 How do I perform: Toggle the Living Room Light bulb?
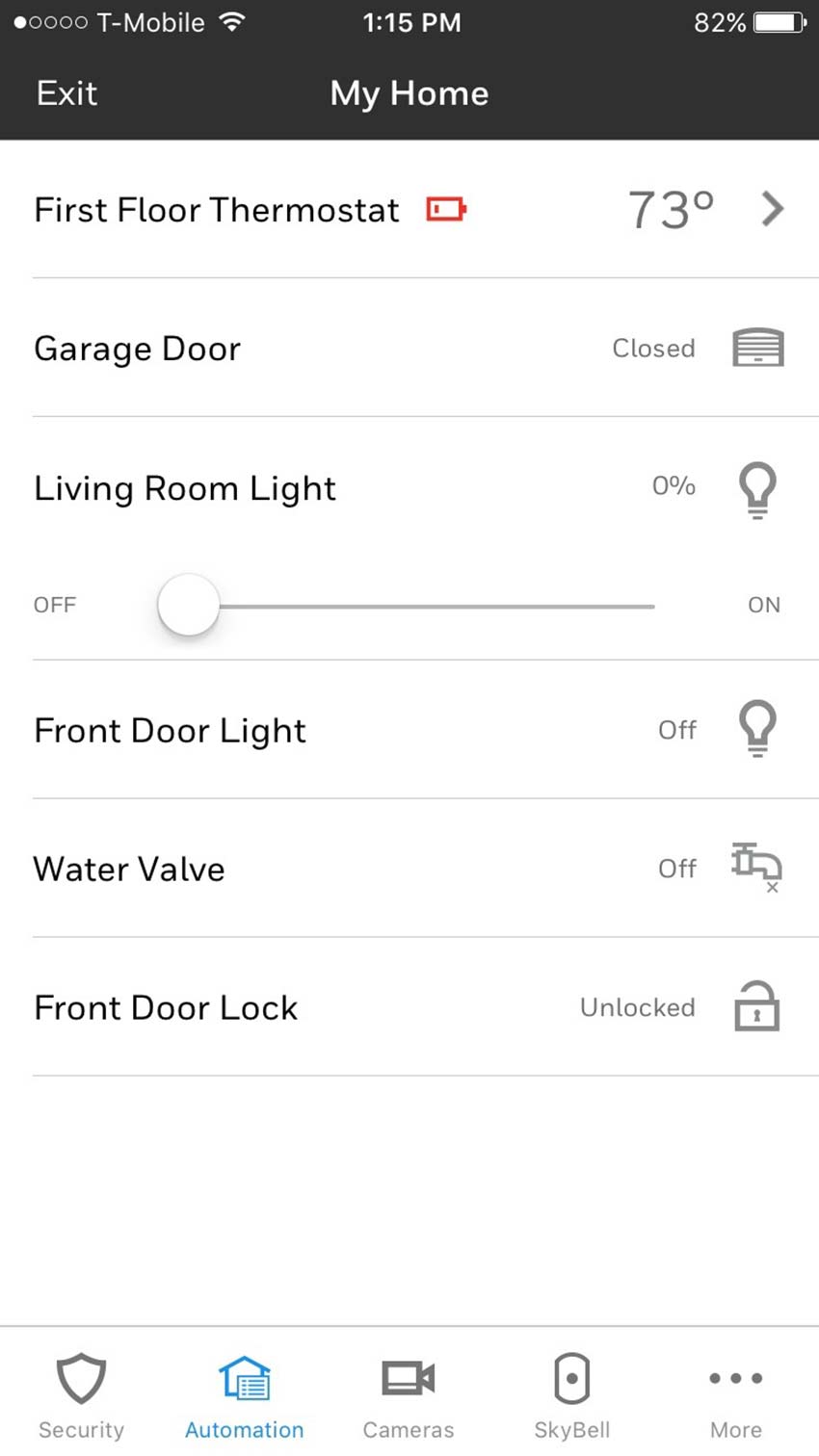(757, 489)
